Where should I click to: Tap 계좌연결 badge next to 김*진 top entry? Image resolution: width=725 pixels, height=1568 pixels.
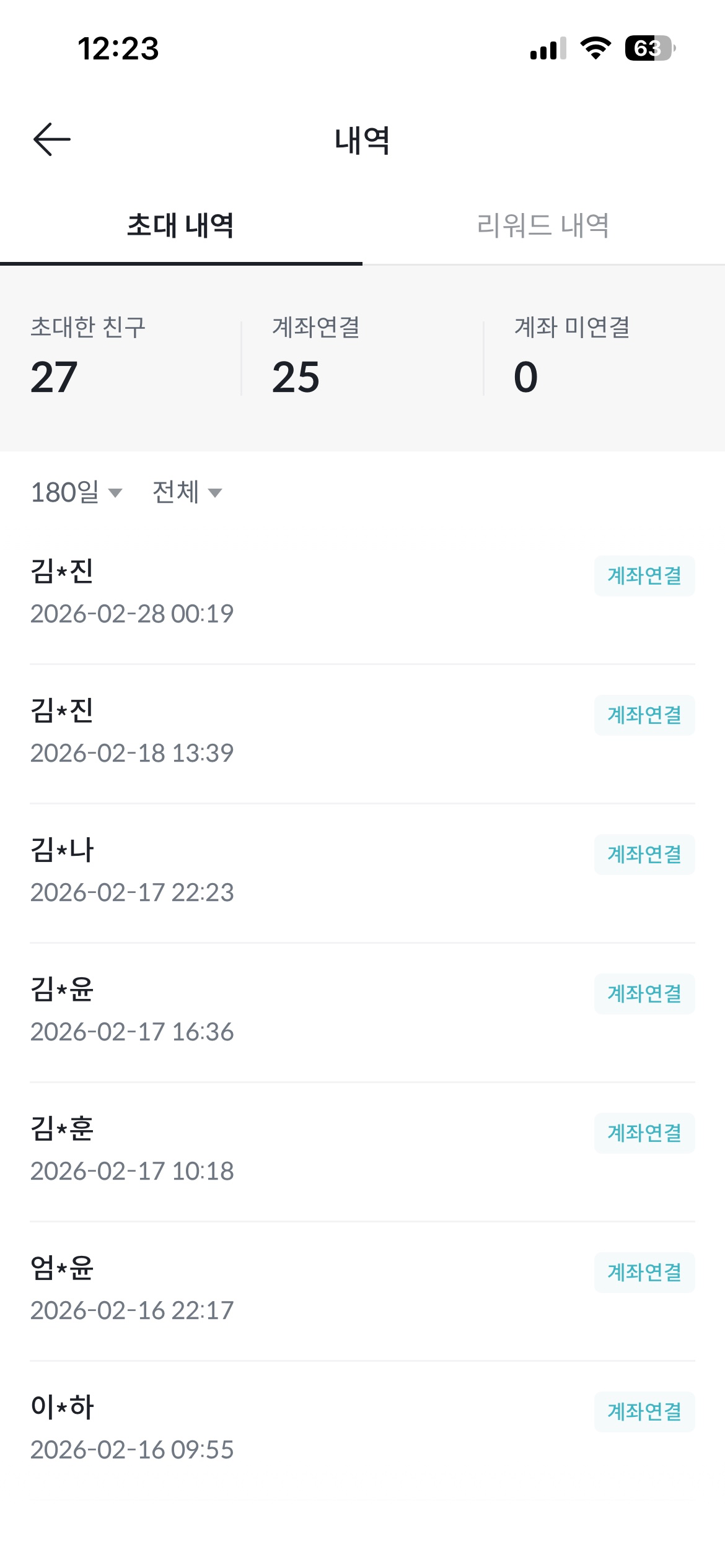pos(644,576)
